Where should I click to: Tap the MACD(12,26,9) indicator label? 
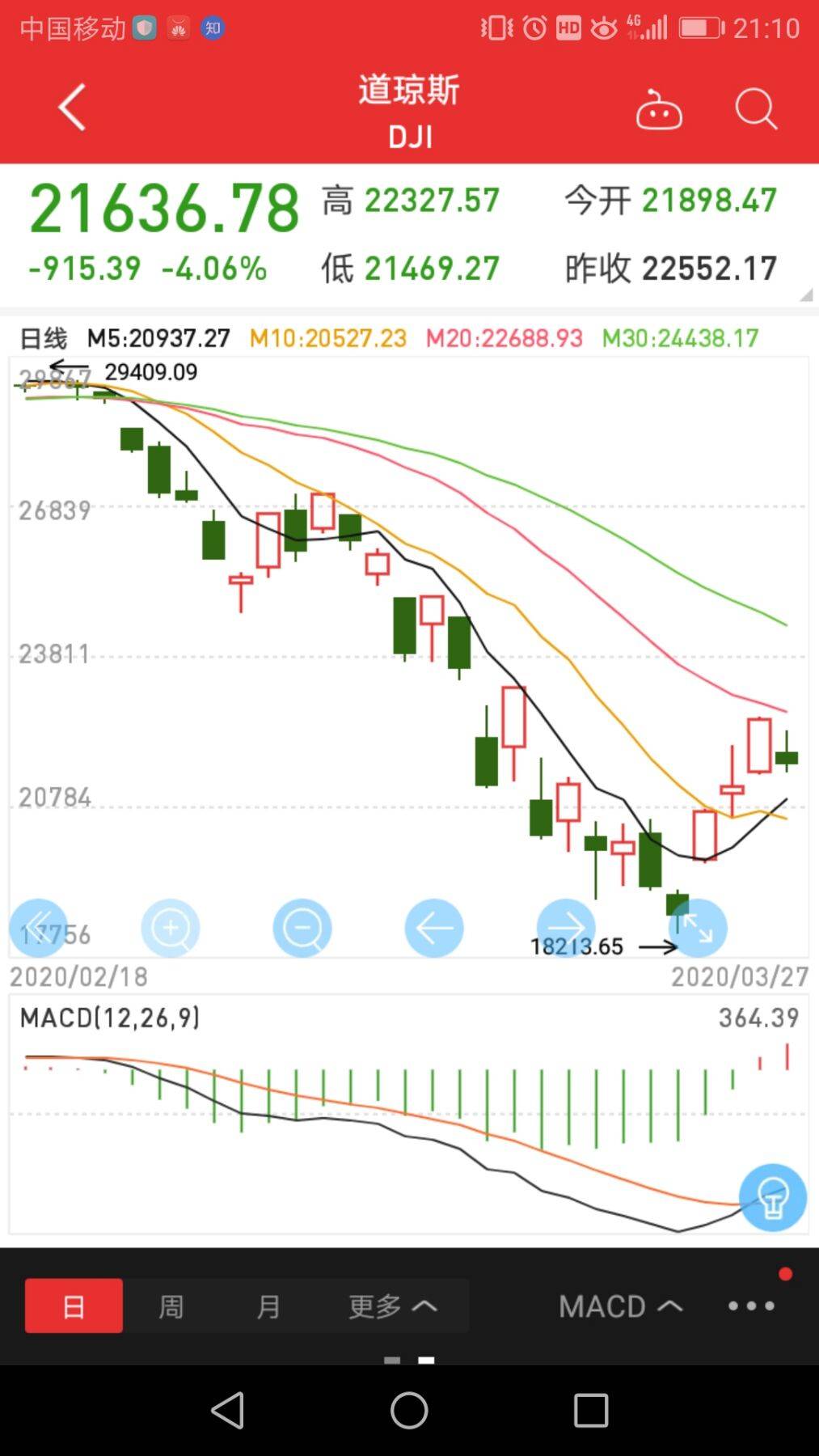pos(111,1019)
